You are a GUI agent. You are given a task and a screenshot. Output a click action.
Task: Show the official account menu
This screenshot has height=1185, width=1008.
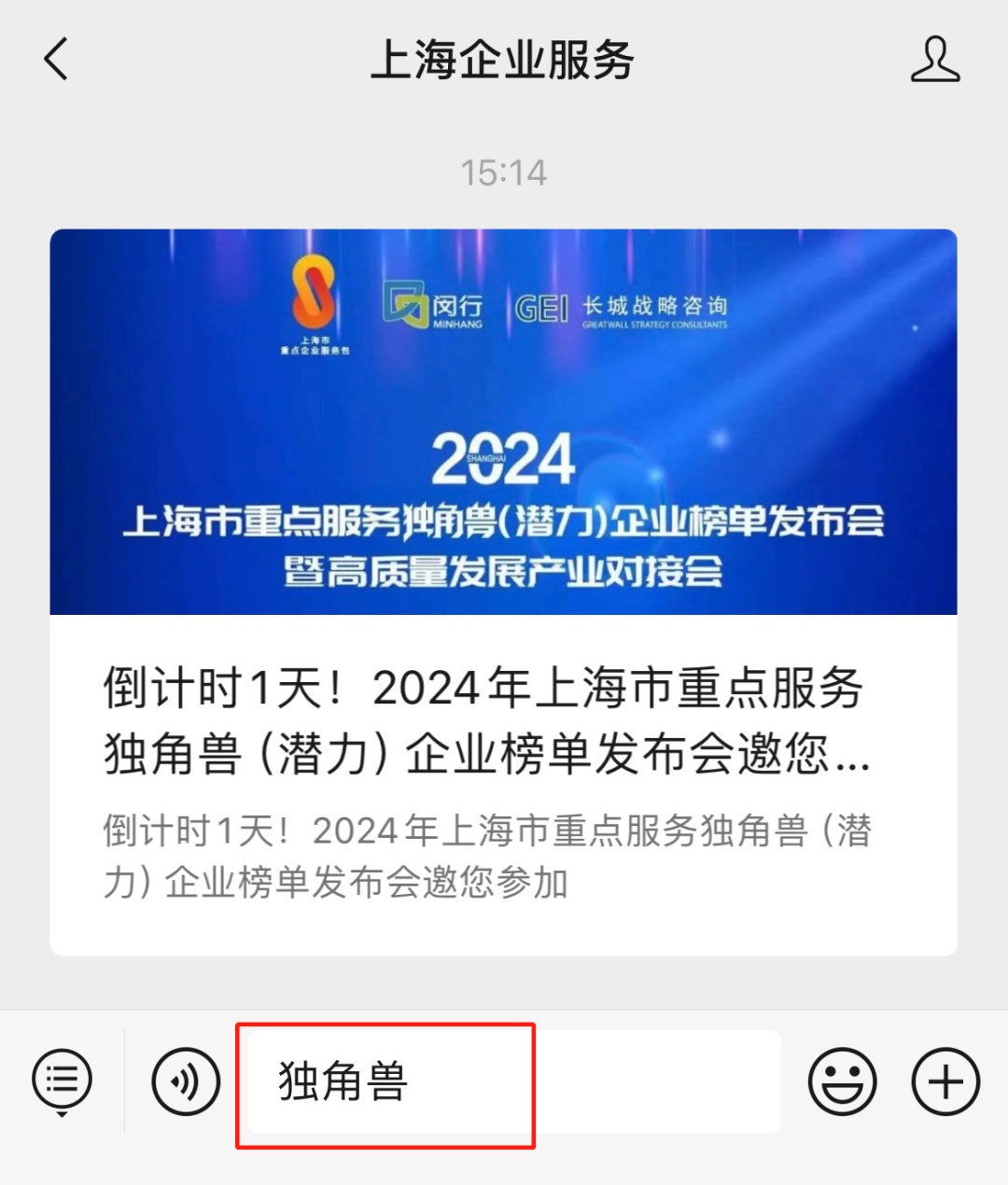[62, 1082]
